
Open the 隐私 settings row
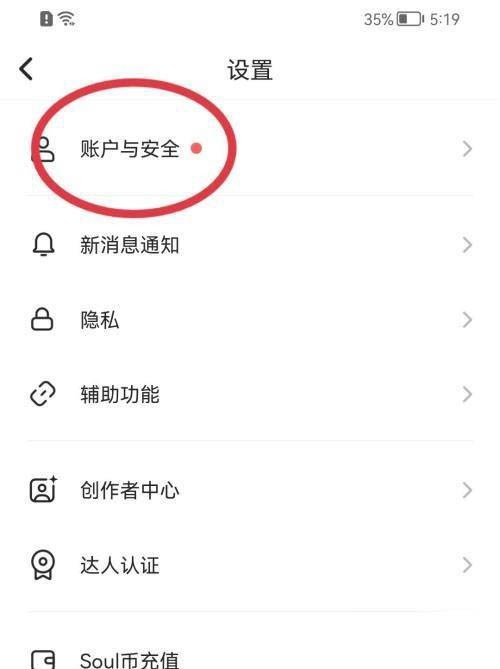click(x=250, y=320)
